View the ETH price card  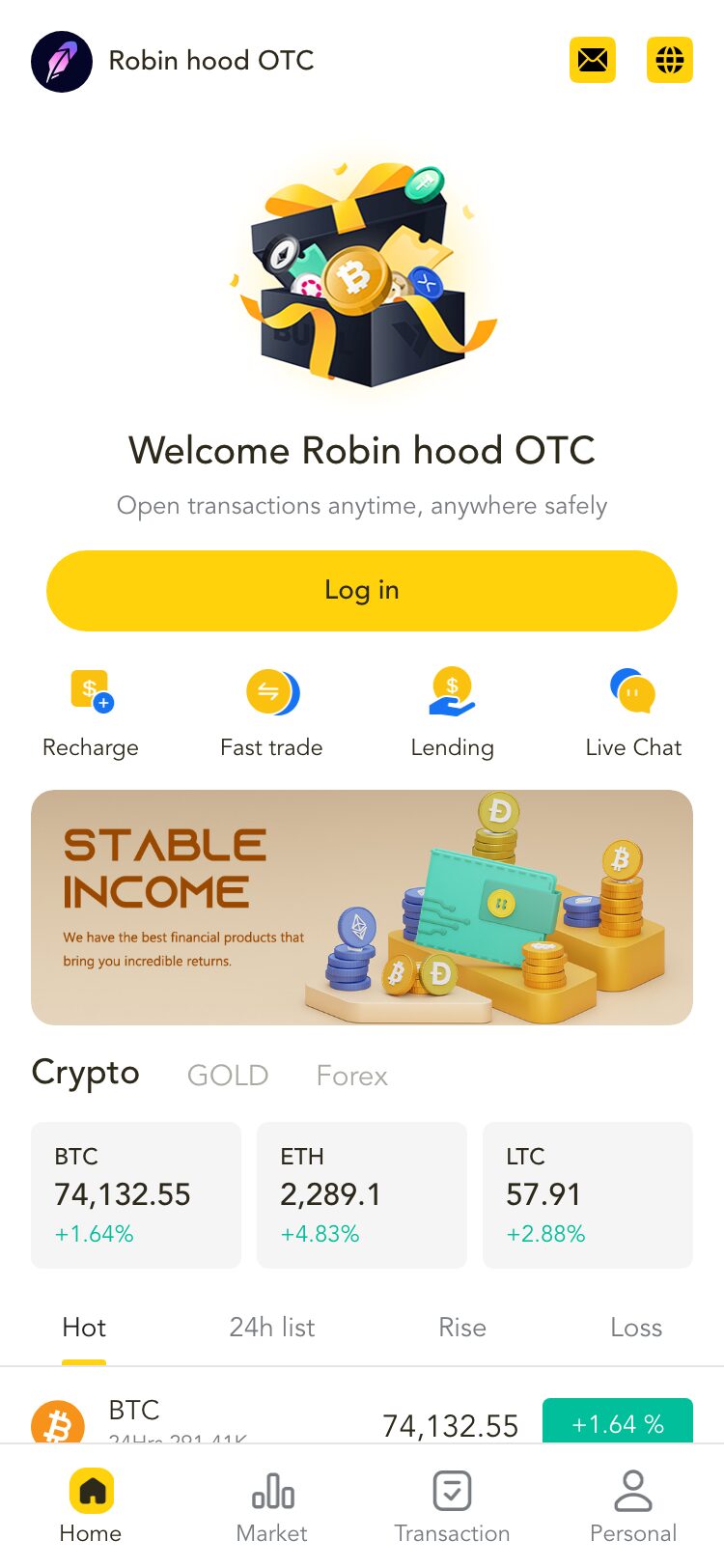point(361,1194)
